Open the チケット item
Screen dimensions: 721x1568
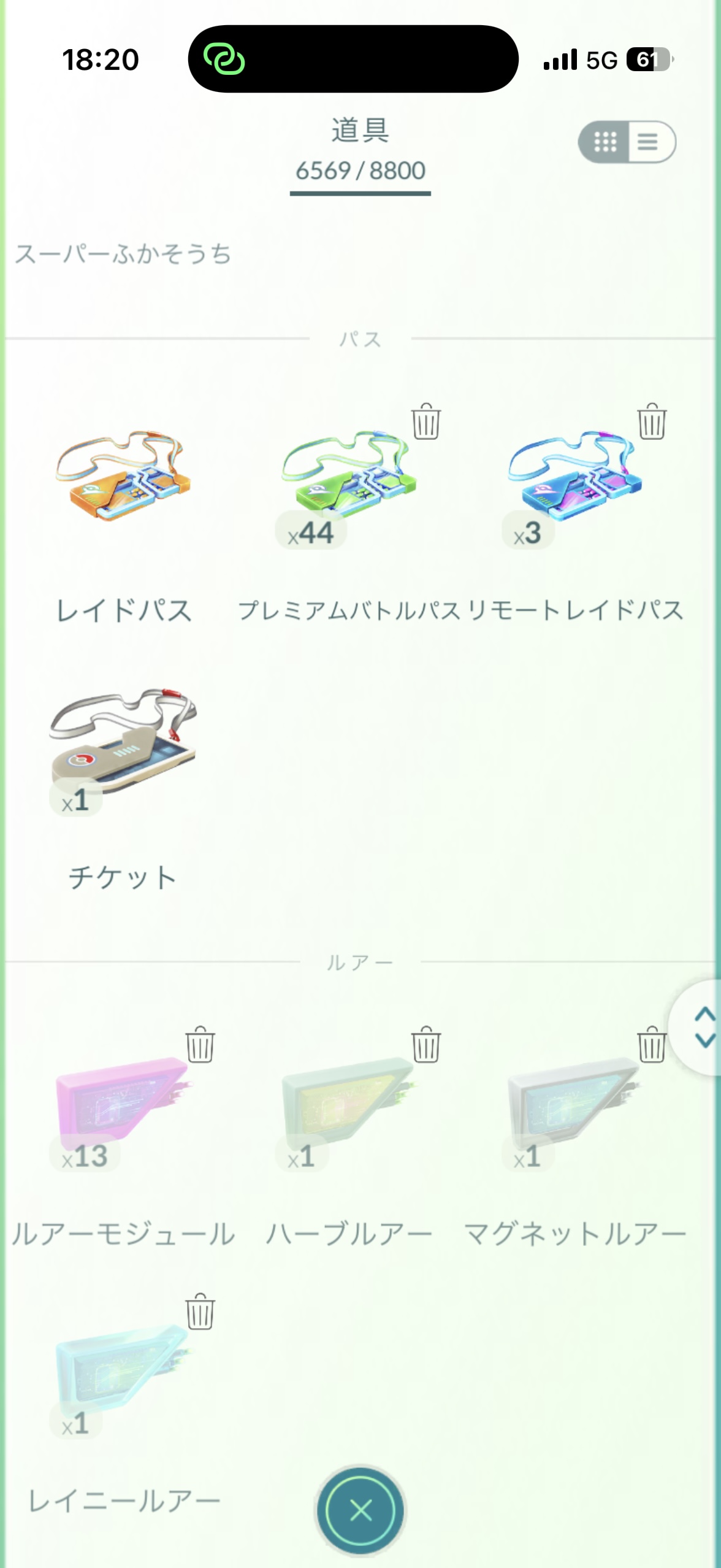tap(123, 743)
